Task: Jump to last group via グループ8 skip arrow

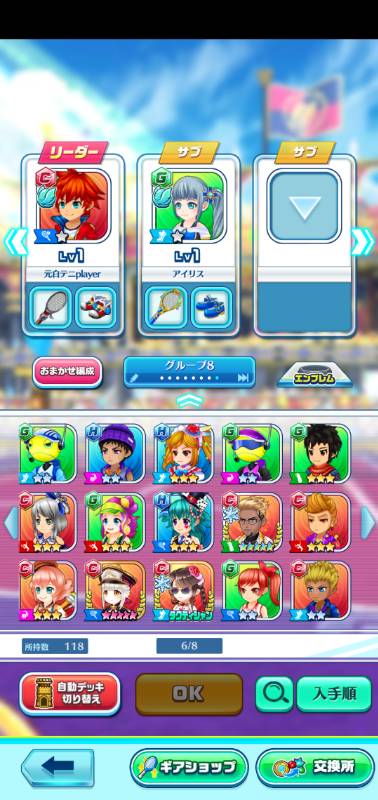Action: [x=244, y=378]
